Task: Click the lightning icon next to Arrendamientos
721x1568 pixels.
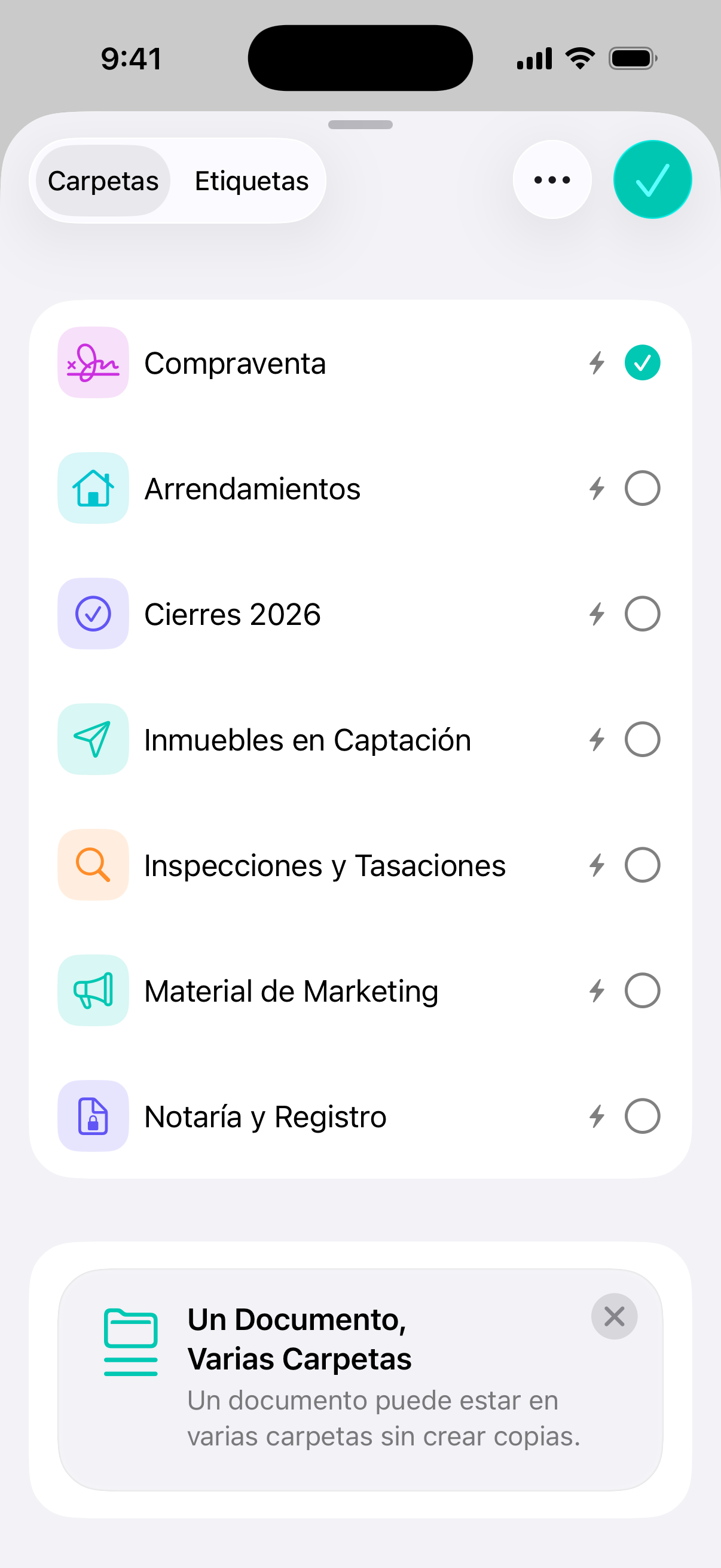Action: (597, 488)
